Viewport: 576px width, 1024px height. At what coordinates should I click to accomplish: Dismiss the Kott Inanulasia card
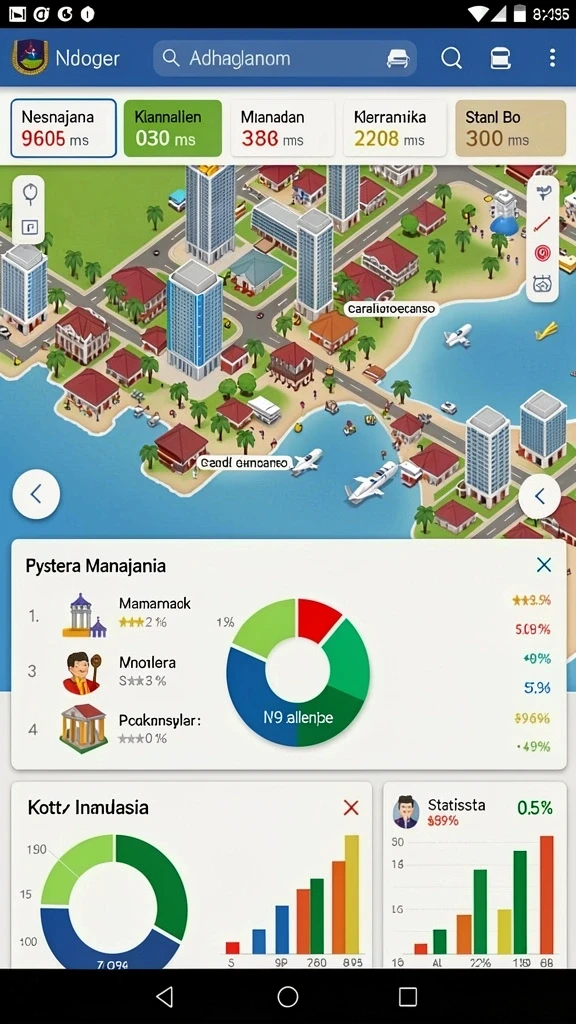pyautogui.click(x=351, y=808)
